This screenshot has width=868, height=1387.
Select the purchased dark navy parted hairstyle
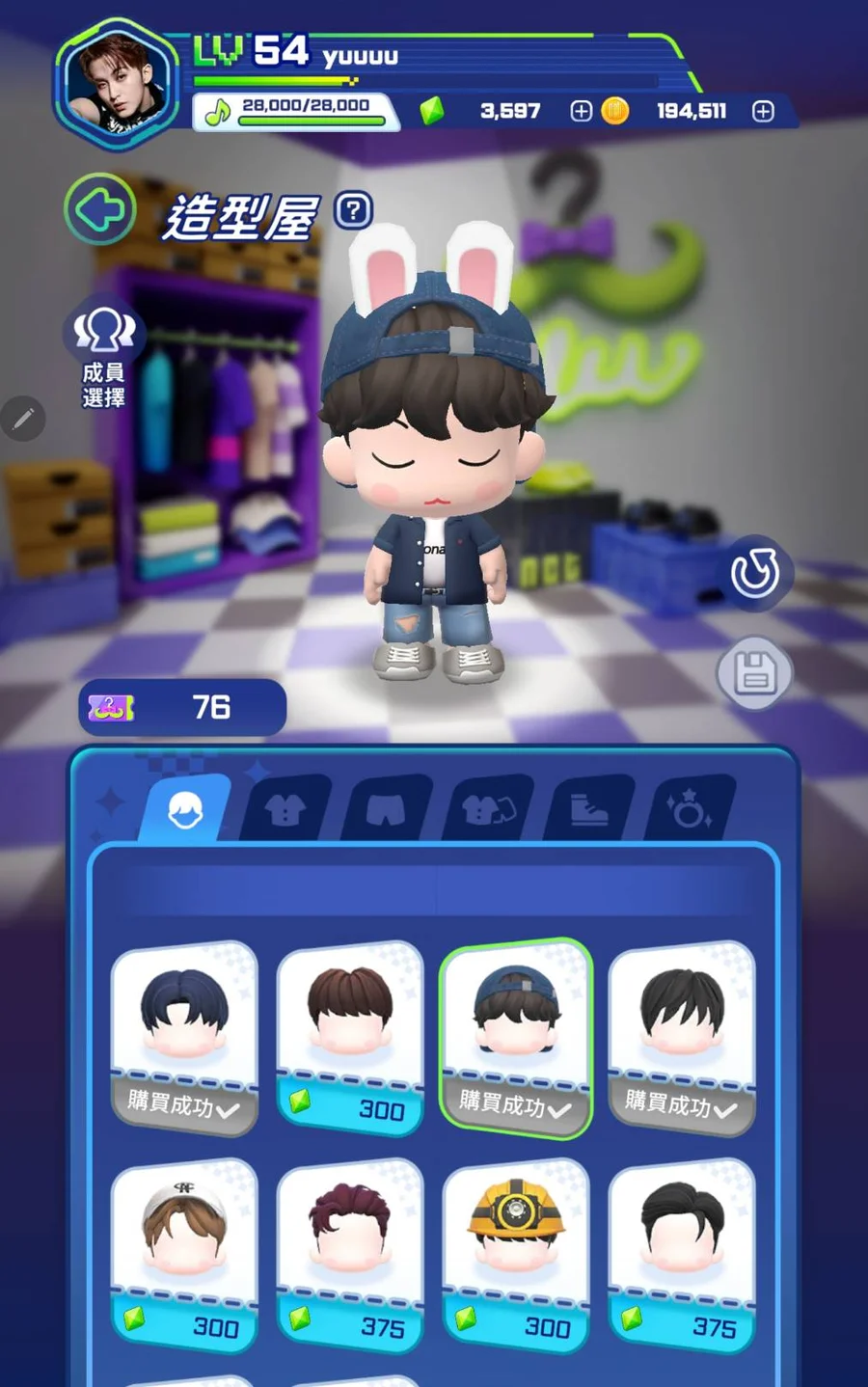point(183,1036)
